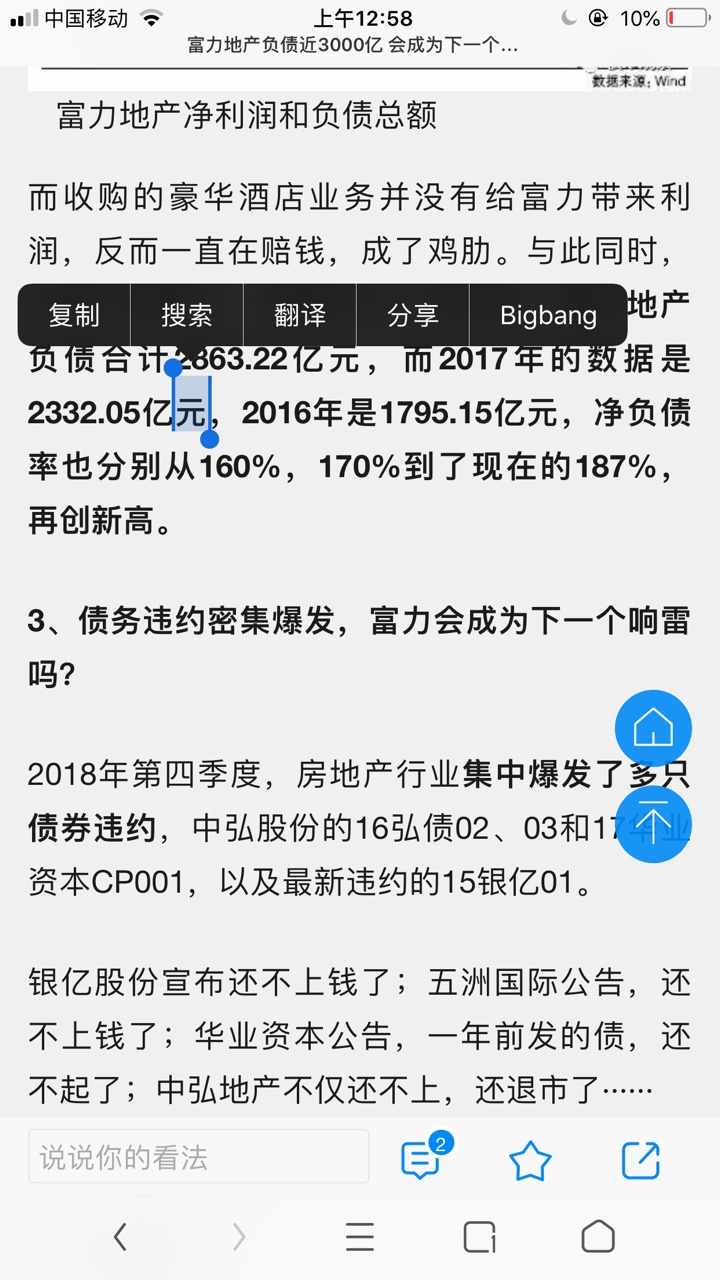Go back to the previous page

click(120, 1237)
